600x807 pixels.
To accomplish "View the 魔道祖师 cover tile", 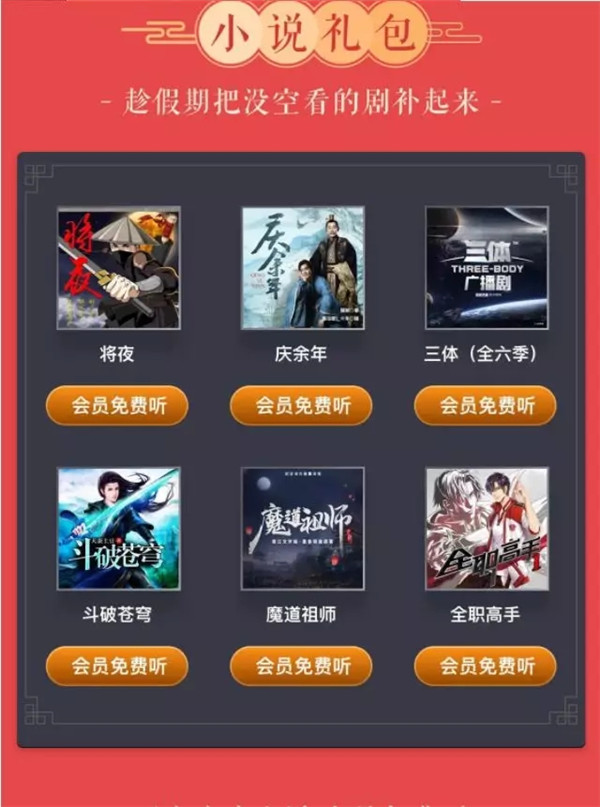I will click(x=302, y=528).
